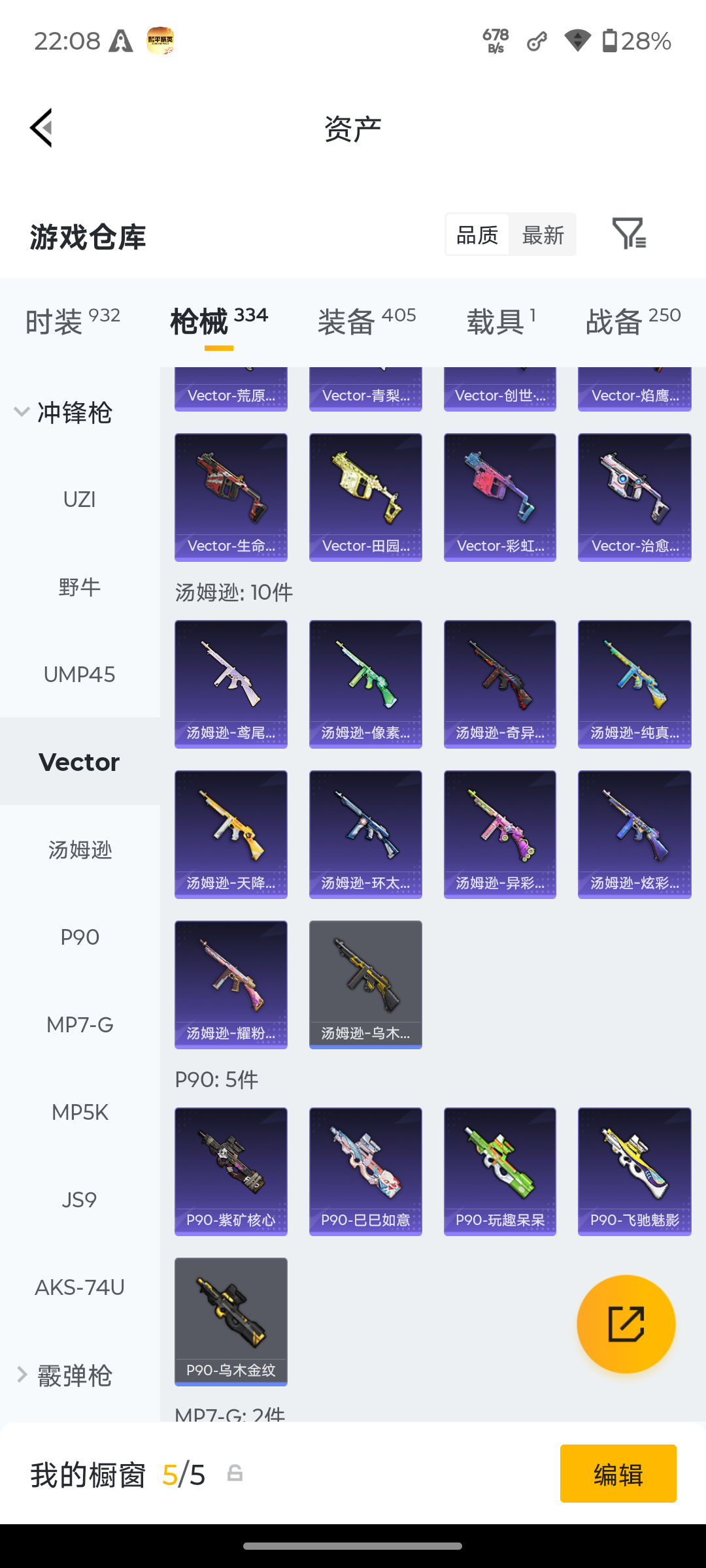View the 汤姆逊-乌木 skin tile
This screenshot has width=706, height=1568.
point(365,985)
